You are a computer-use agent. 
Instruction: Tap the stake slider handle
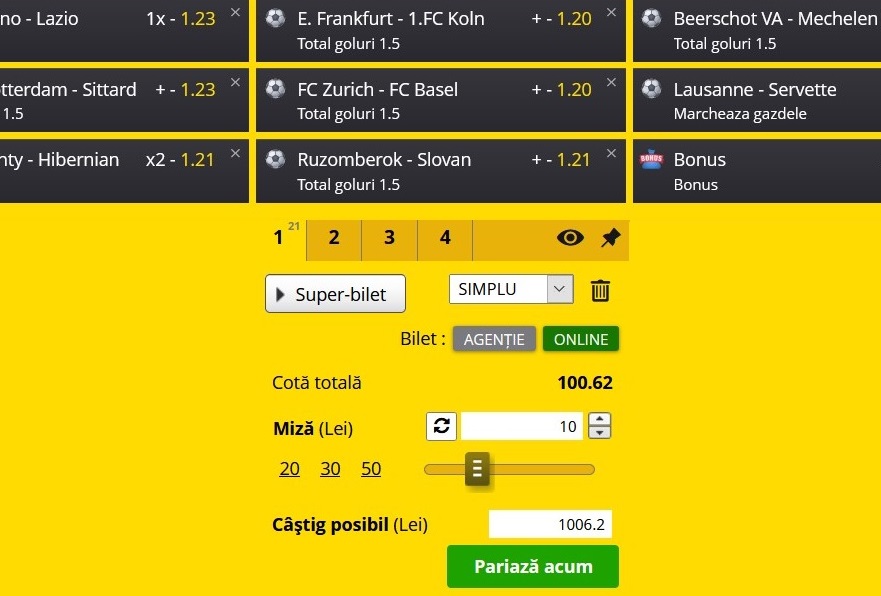tap(477, 469)
